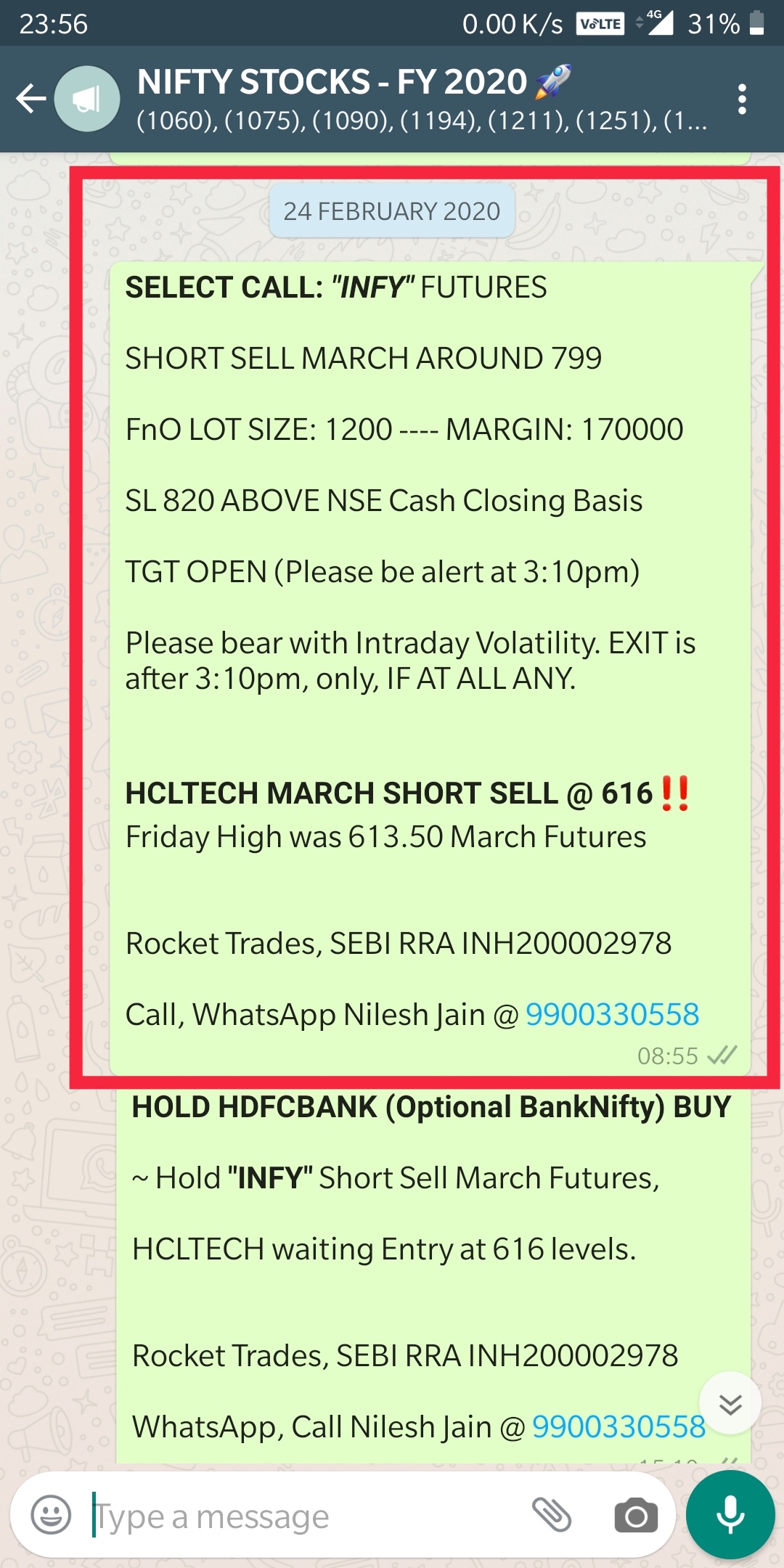Tap 9900330558 link in HOLD HDFCBANK message
The width and height of the screenshot is (784, 1568).
tap(618, 1426)
